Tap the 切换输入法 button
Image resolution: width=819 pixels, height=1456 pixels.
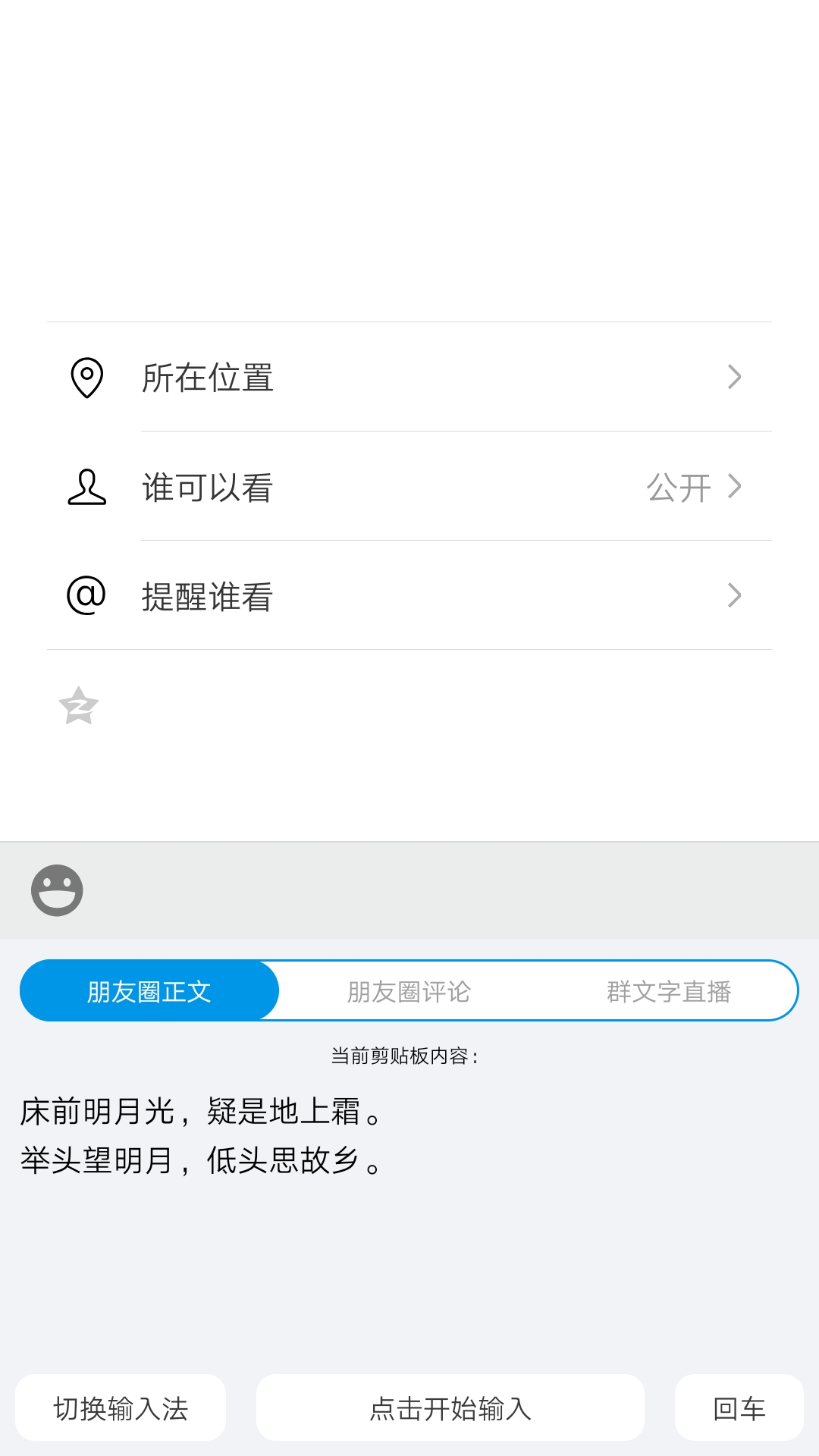[x=121, y=1407]
